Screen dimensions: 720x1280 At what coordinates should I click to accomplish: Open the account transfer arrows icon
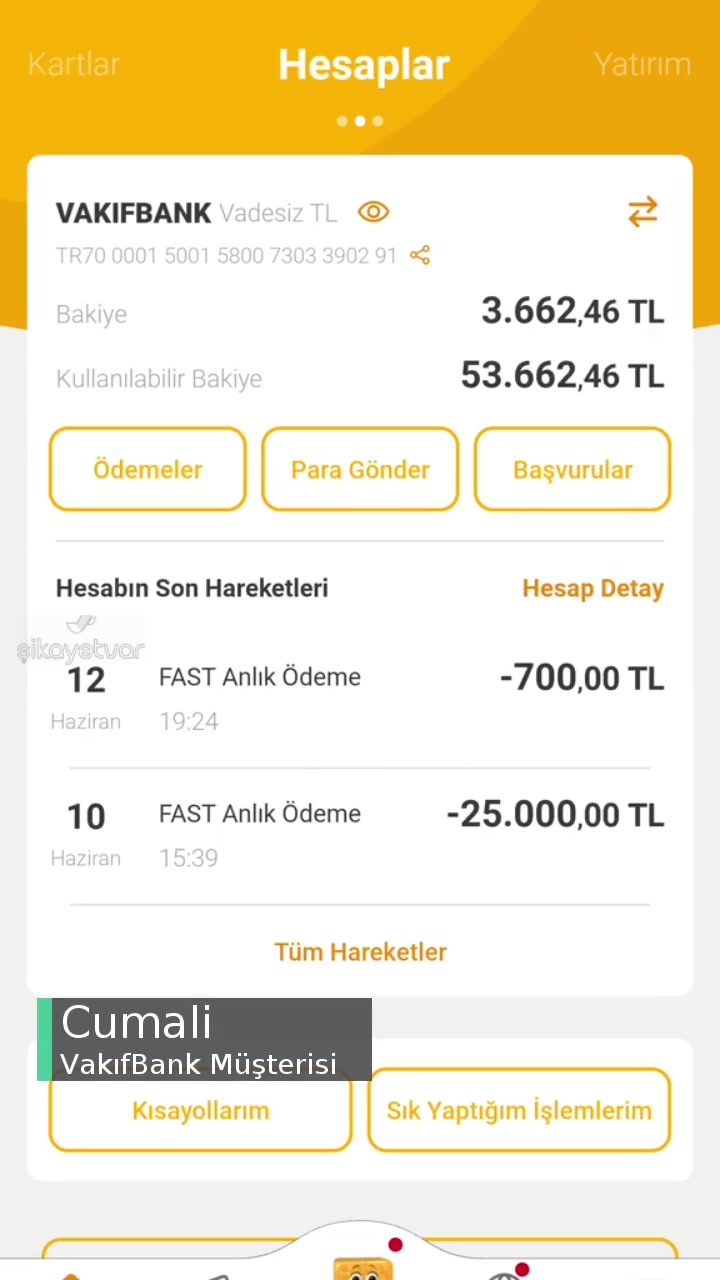click(x=643, y=212)
